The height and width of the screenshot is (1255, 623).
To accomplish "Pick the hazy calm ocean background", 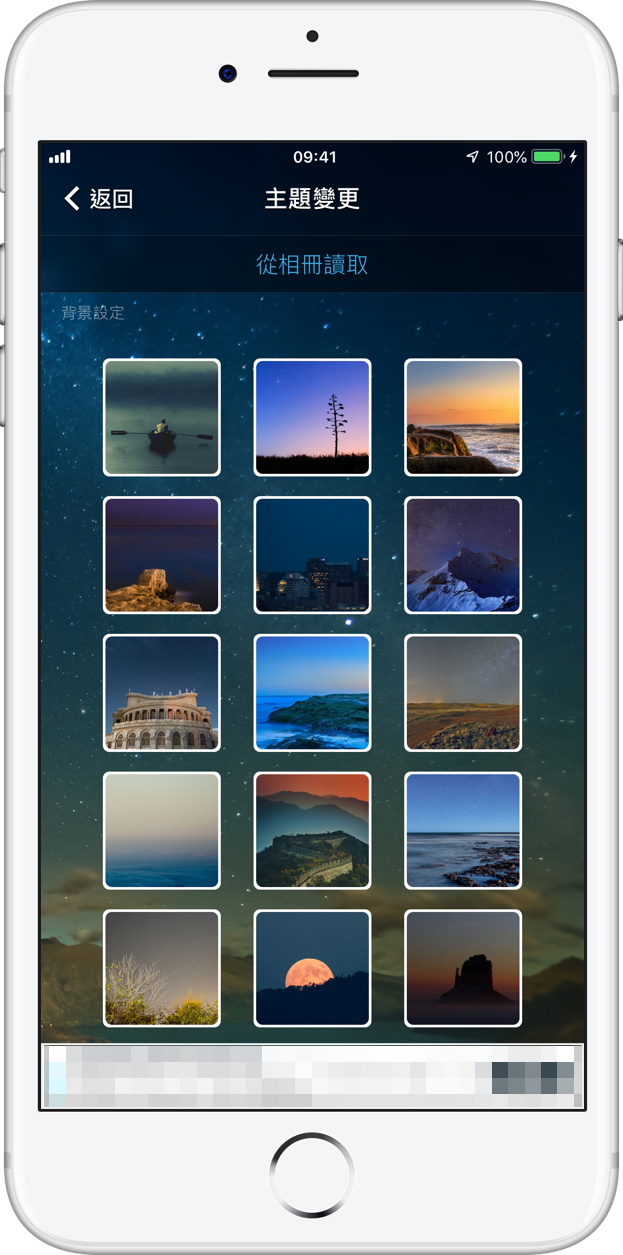I will coord(162,830).
